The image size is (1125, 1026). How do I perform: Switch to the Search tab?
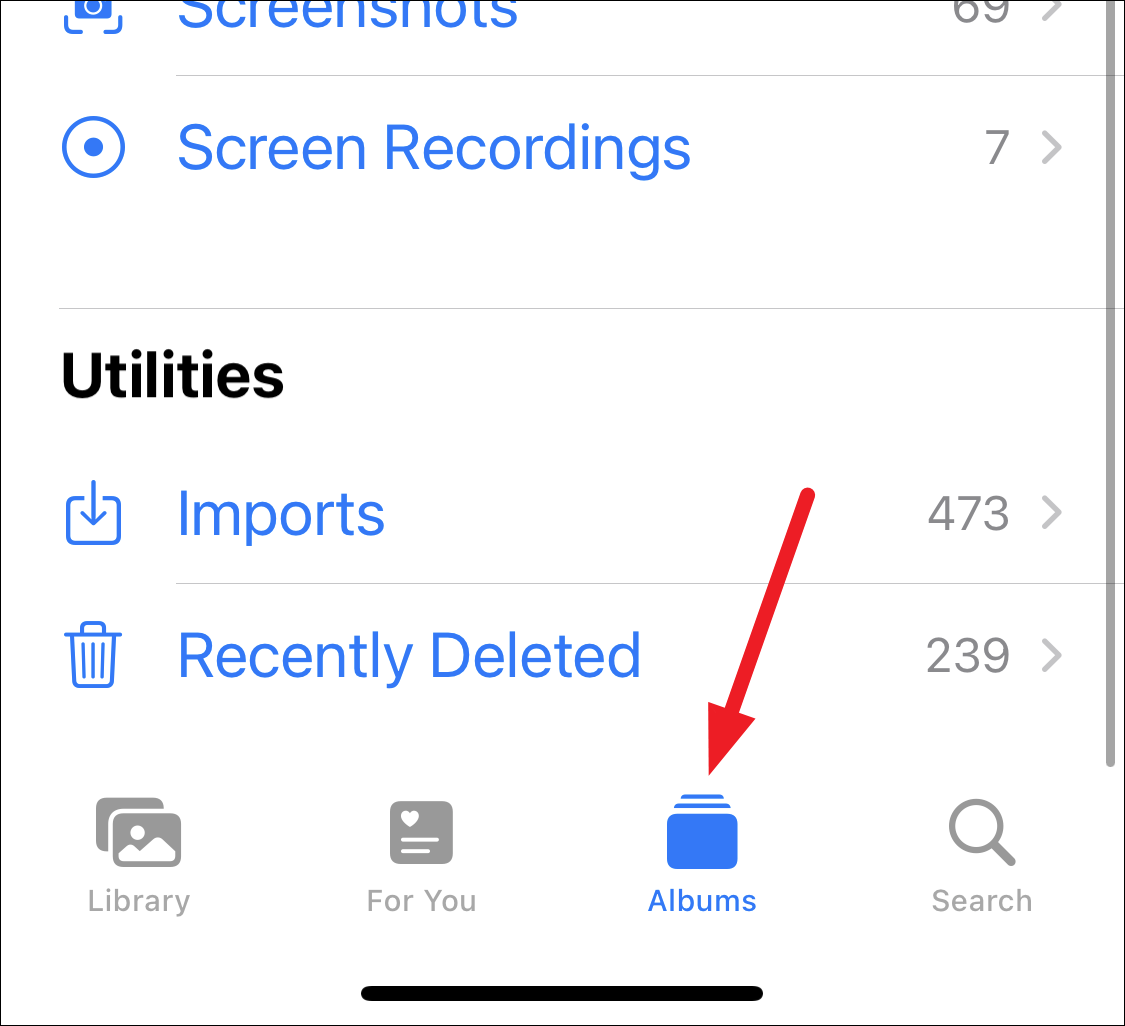coord(981,855)
